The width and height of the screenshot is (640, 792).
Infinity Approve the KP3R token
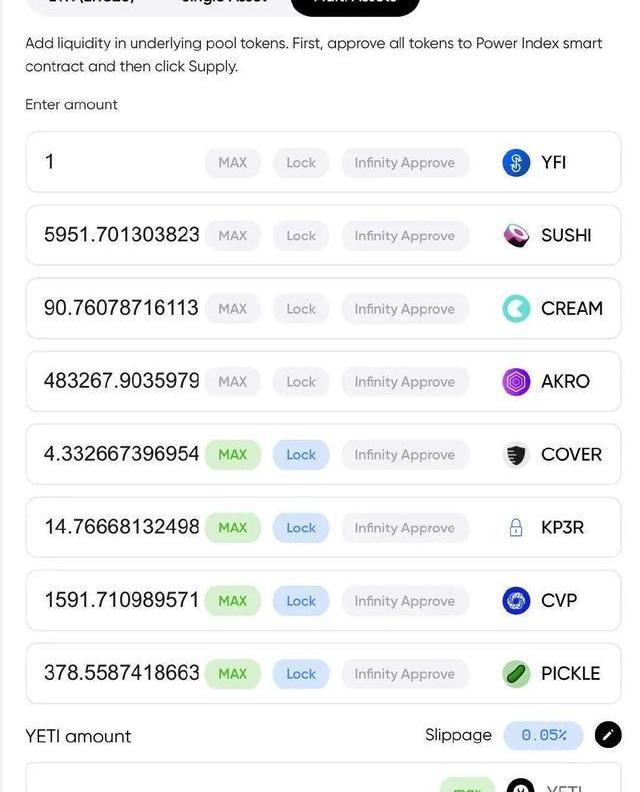pyautogui.click(x=405, y=527)
